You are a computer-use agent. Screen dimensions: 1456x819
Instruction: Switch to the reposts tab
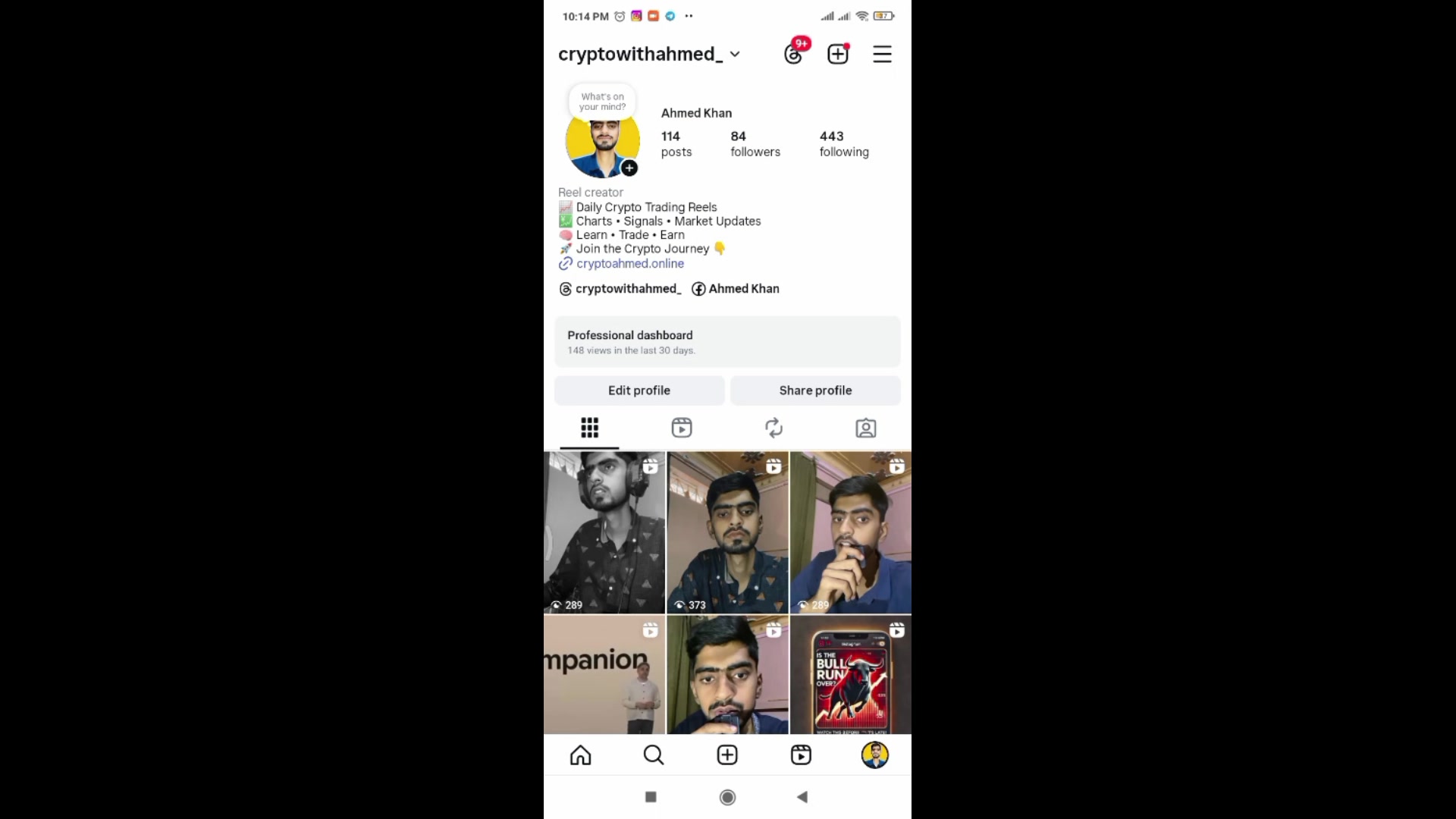coord(773,428)
